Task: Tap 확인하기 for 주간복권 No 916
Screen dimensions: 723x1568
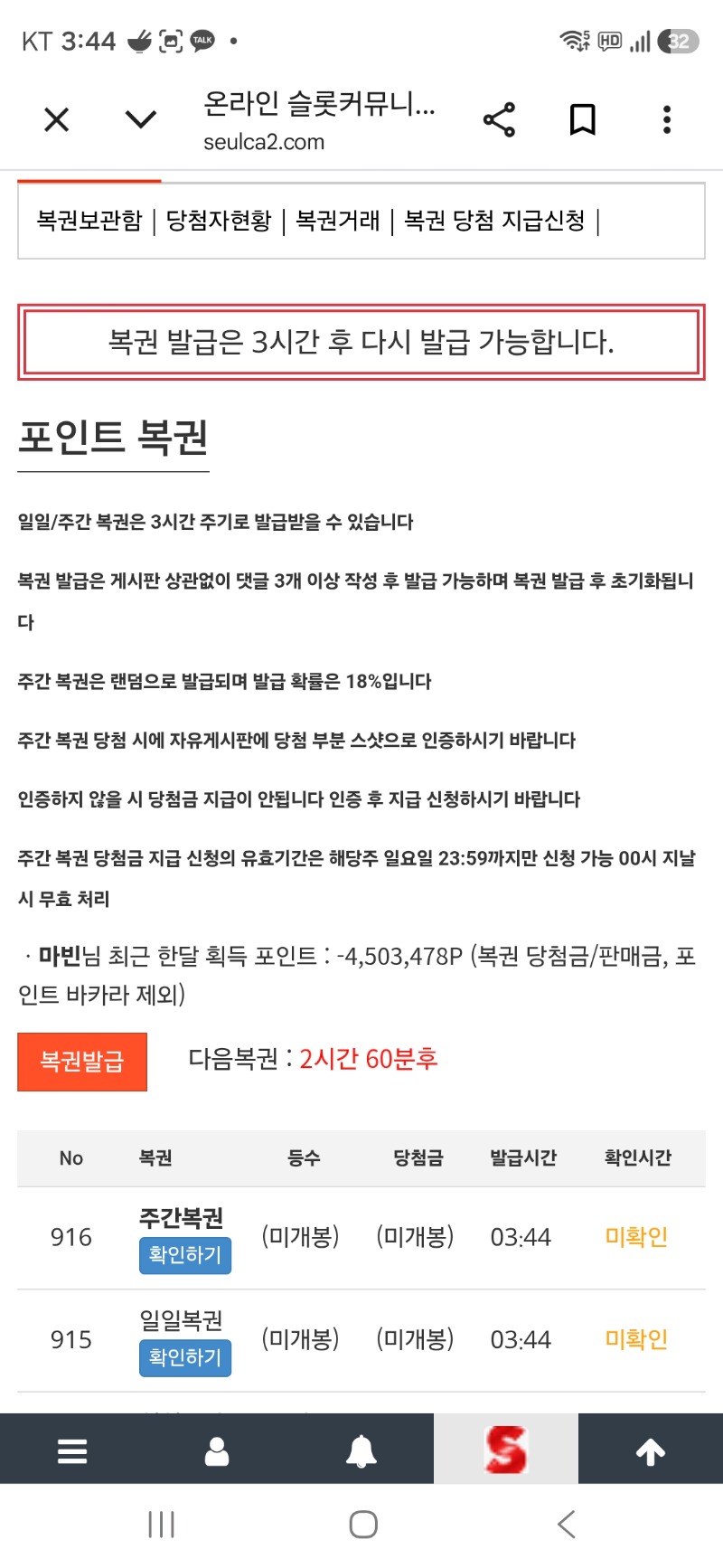Action: [185, 1255]
